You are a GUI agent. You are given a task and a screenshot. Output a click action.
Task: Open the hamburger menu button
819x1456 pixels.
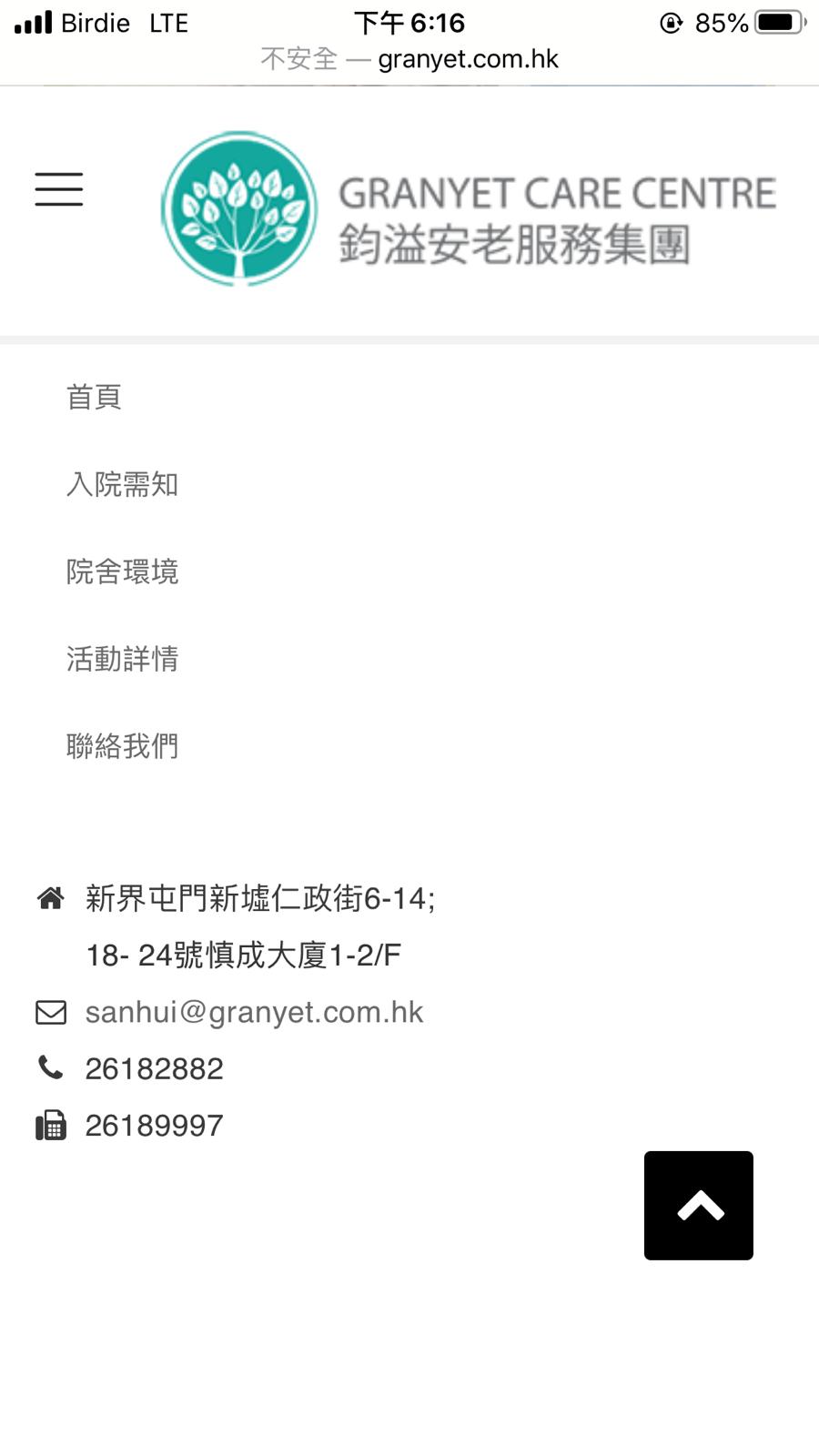click(x=59, y=189)
